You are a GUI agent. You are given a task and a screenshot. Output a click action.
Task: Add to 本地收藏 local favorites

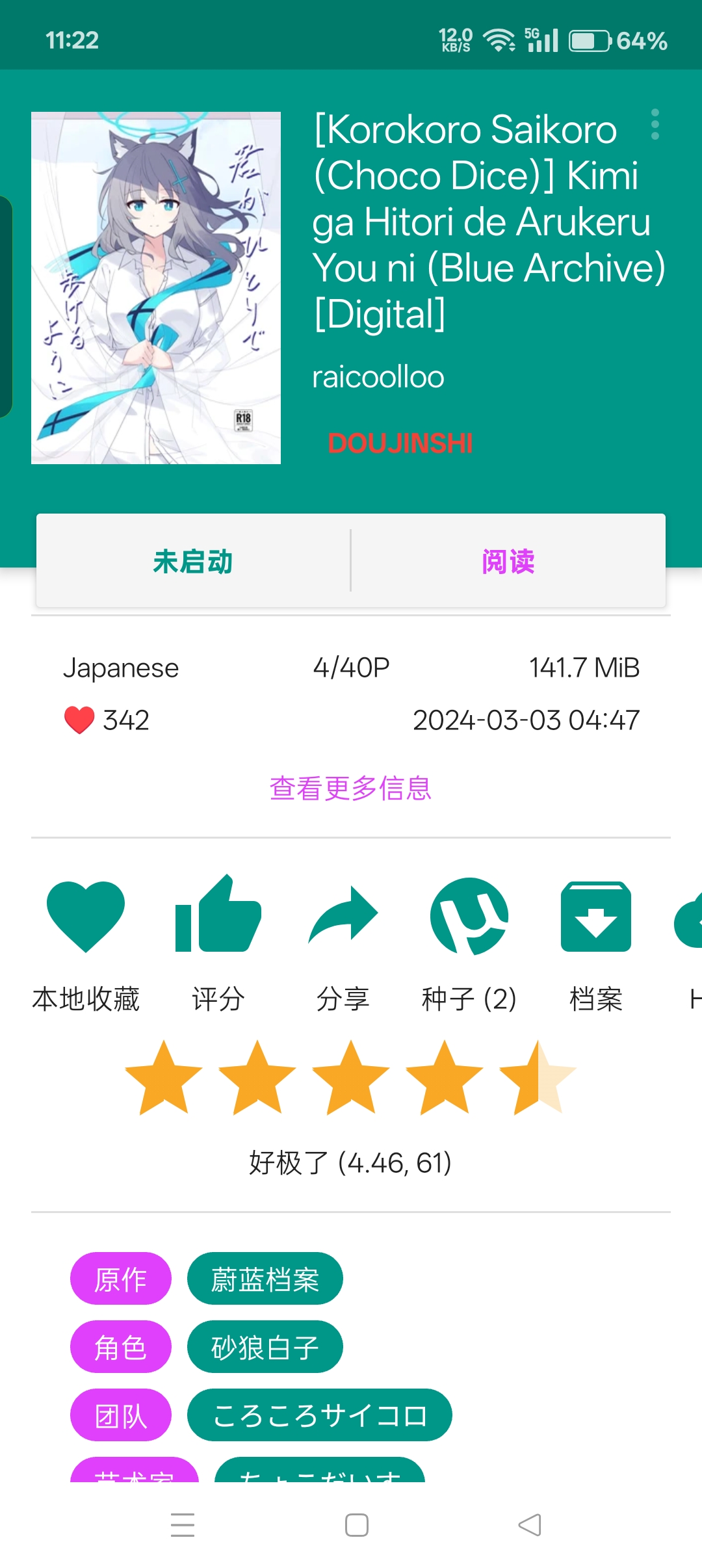86,917
